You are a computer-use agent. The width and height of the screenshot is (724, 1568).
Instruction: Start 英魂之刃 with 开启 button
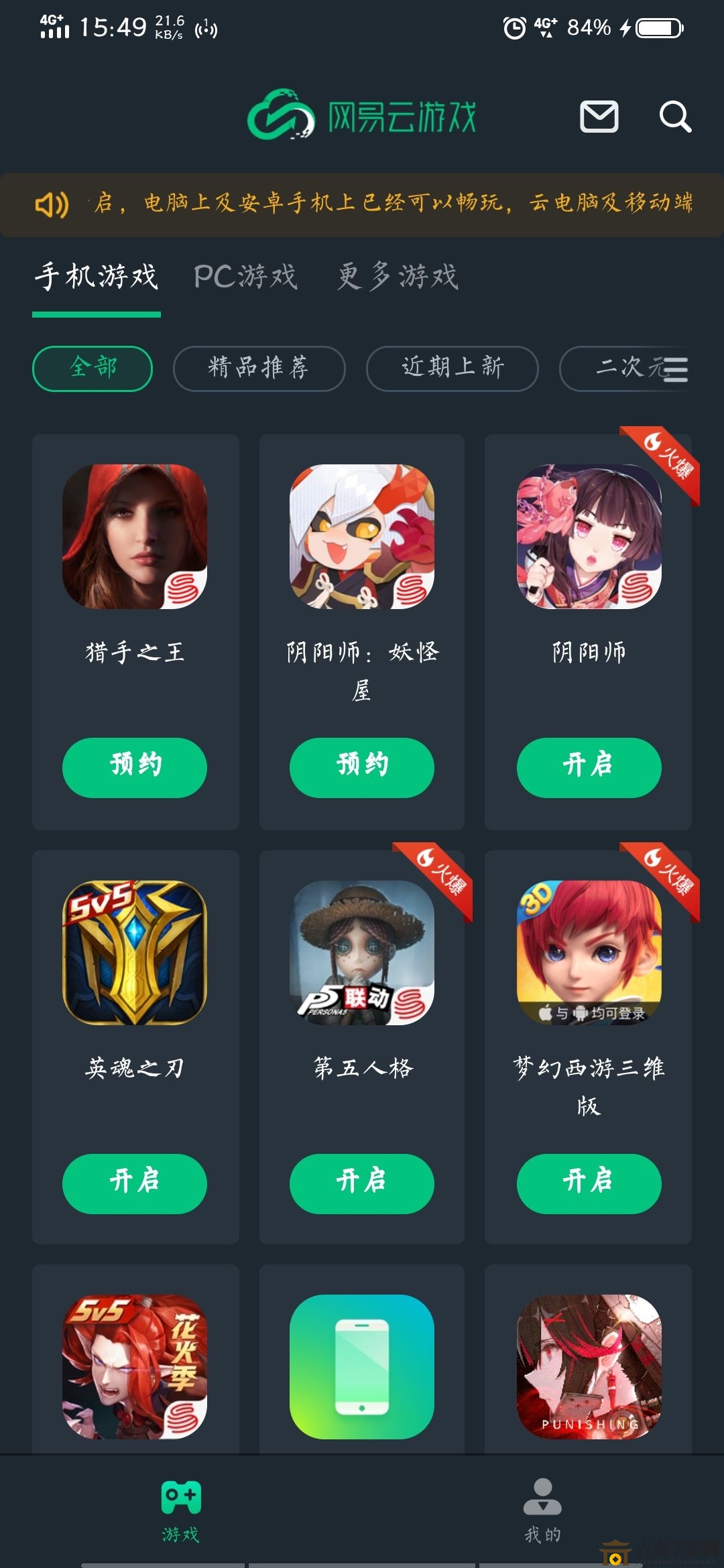click(135, 1183)
